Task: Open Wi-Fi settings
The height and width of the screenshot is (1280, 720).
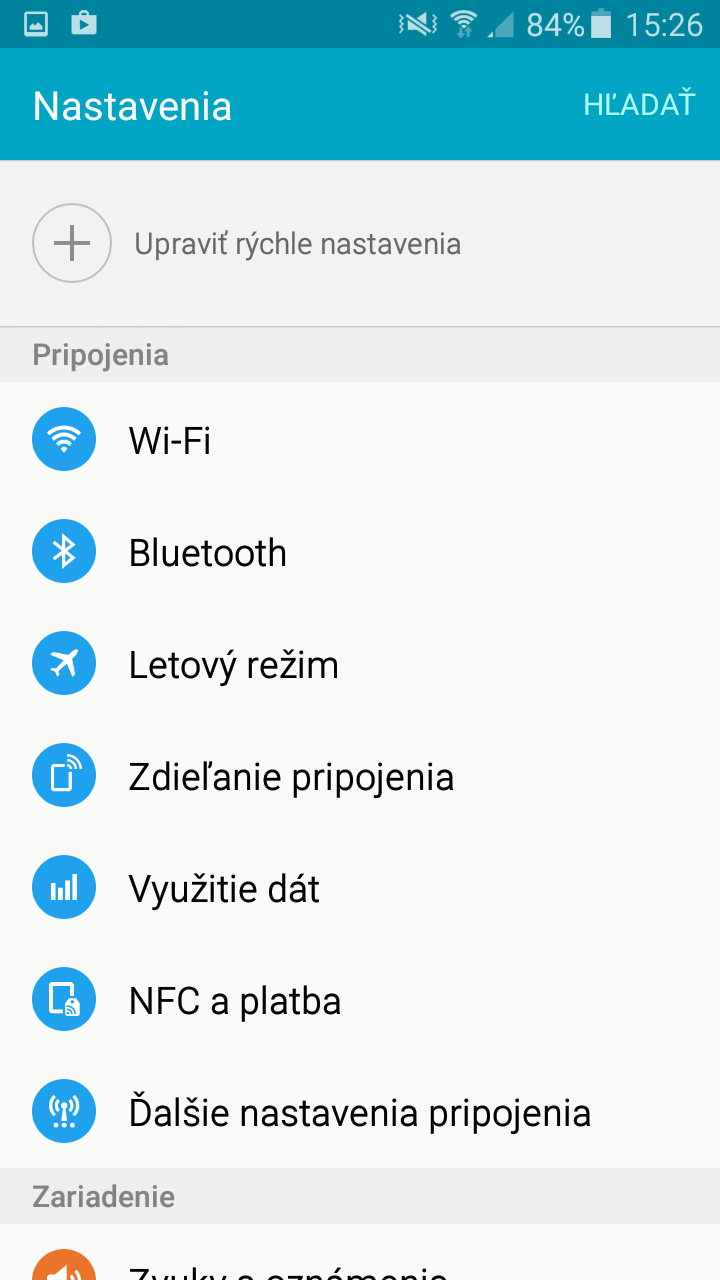Action: (360, 440)
